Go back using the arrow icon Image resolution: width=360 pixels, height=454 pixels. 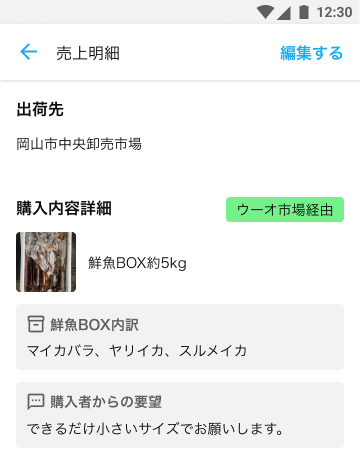point(28,52)
